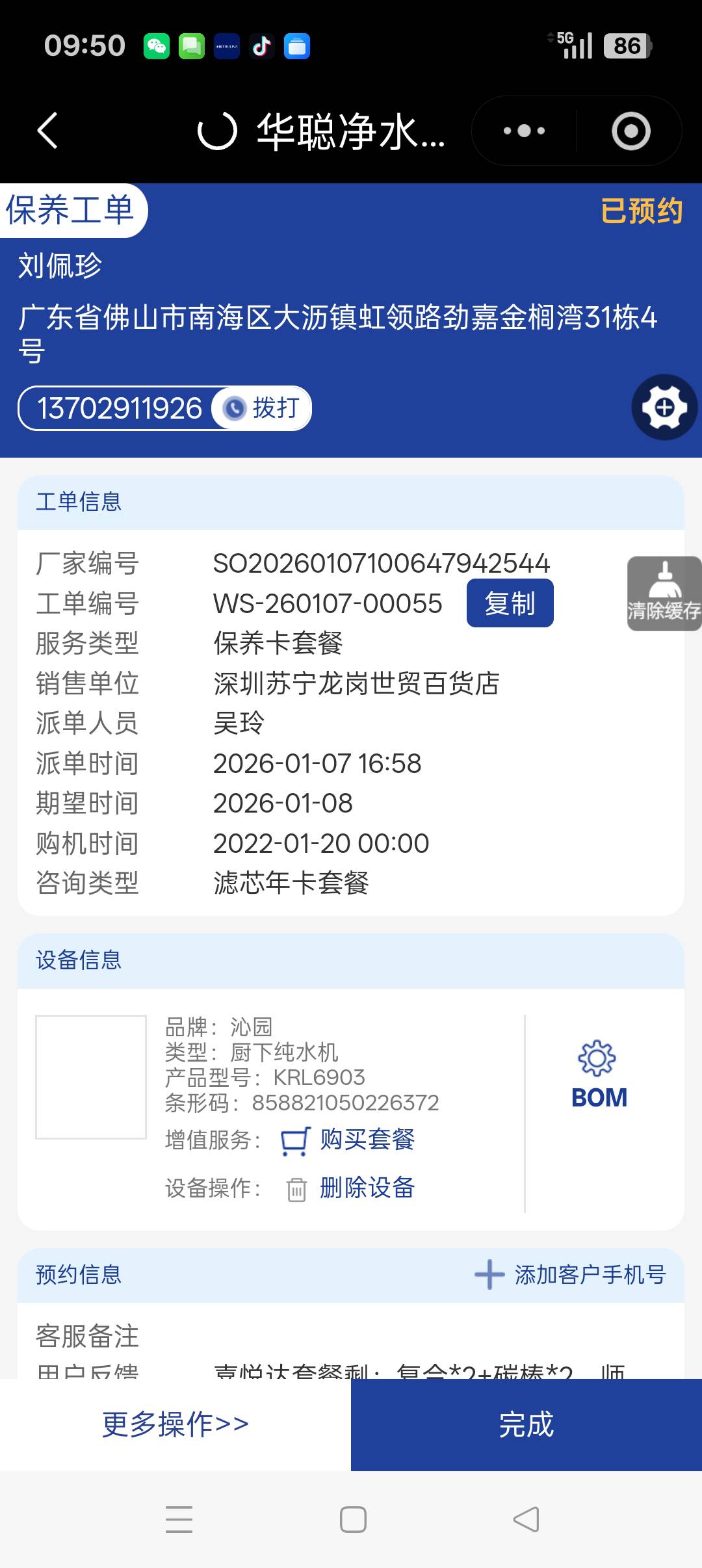Open the device image thumbnail
The height and width of the screenshot is (1568, 702).
click(x=91, y=1077)
